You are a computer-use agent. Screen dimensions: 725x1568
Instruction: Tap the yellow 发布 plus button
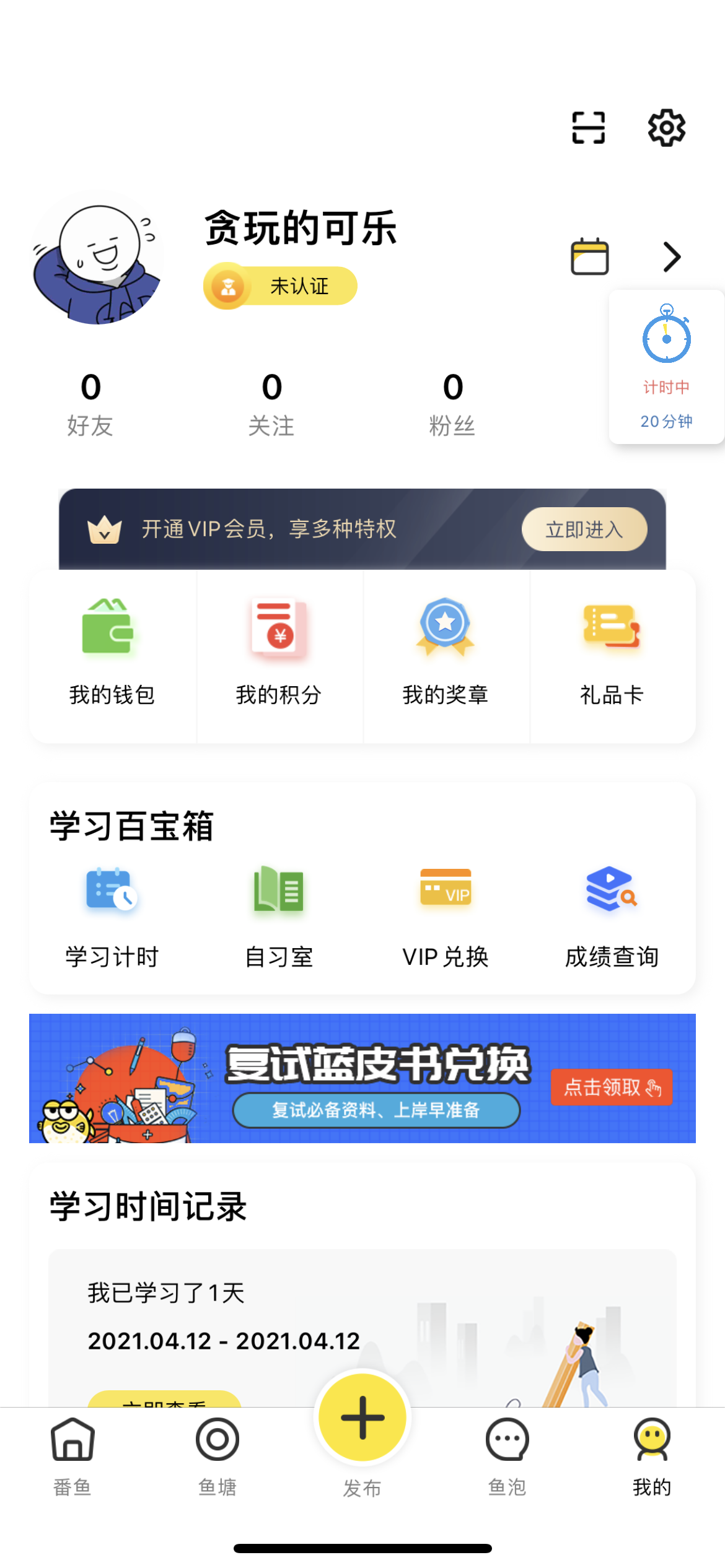(362, 1421)
